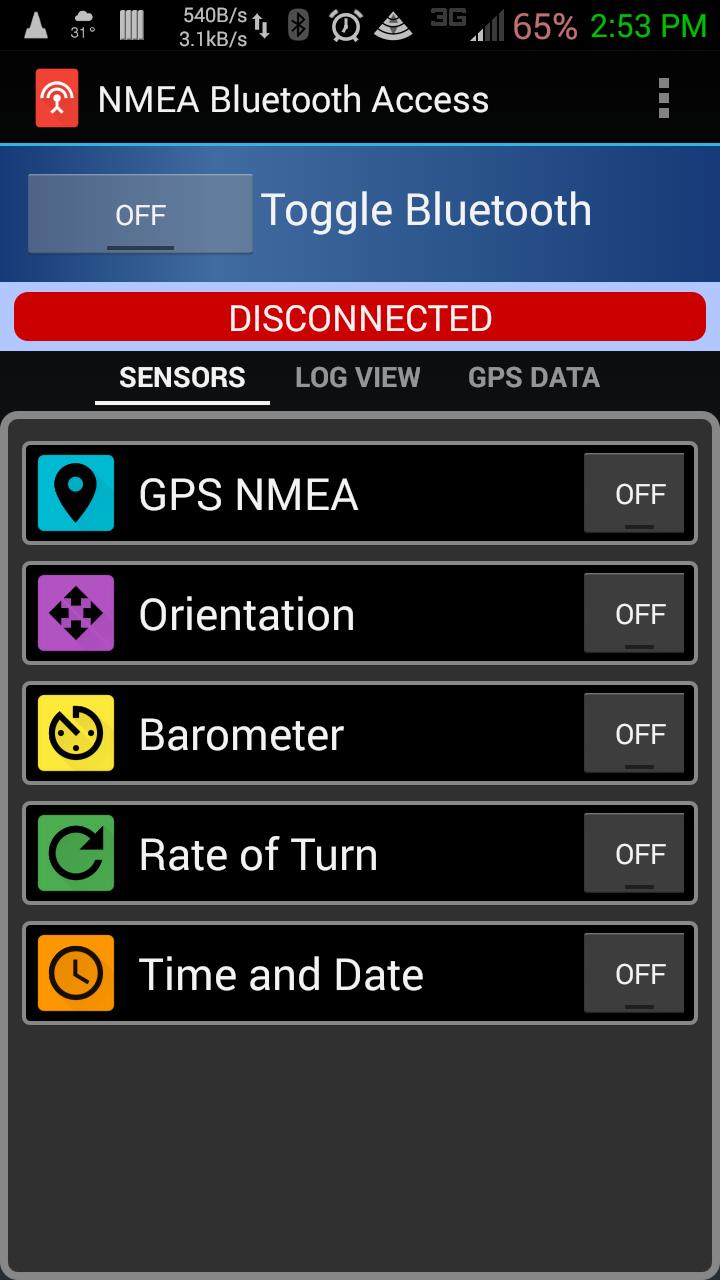Tap the DISCONNECTED status banner

point(360,317)
